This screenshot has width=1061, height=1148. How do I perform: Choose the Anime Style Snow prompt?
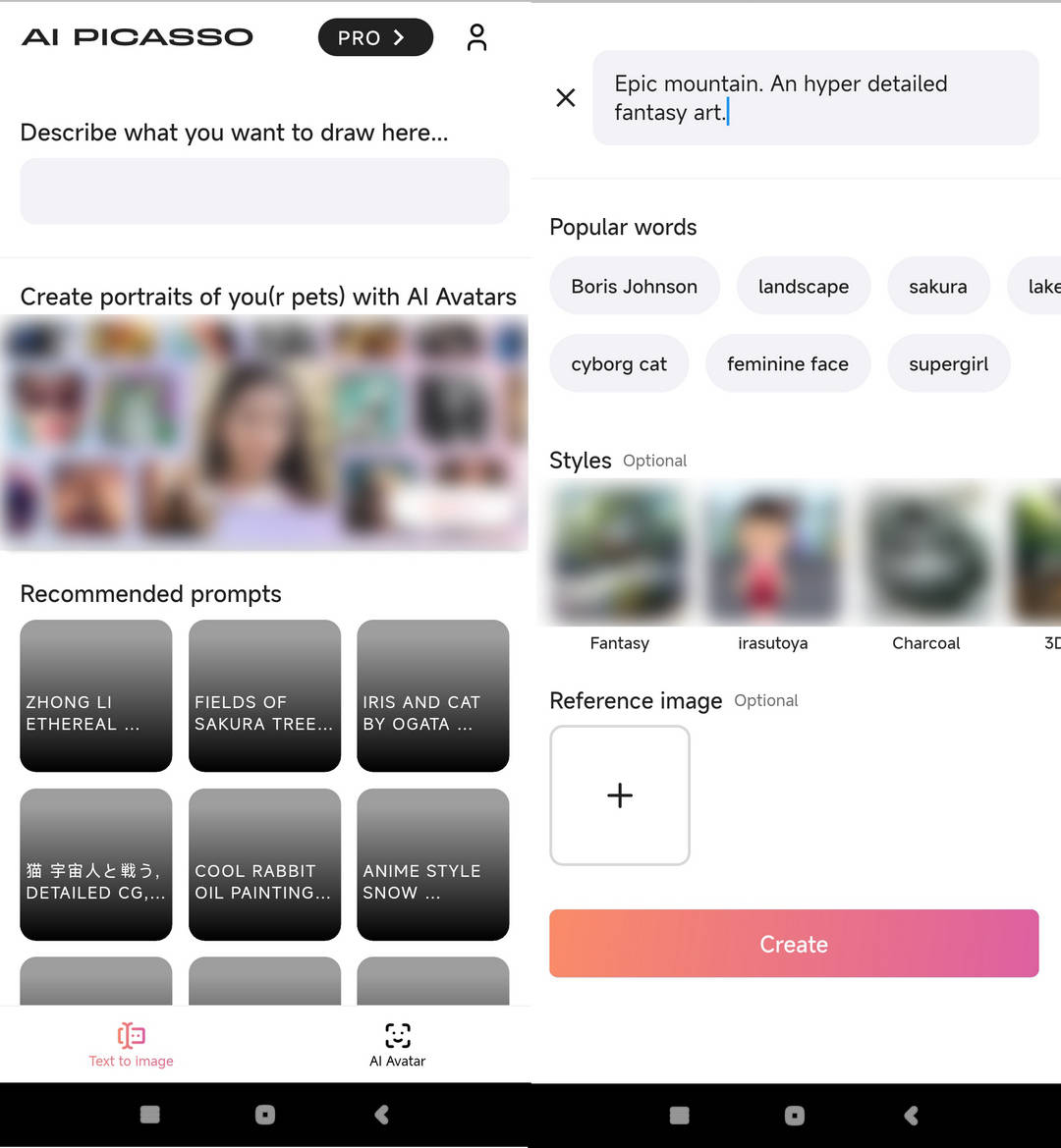pyautogui.click(x=433, y=864)
